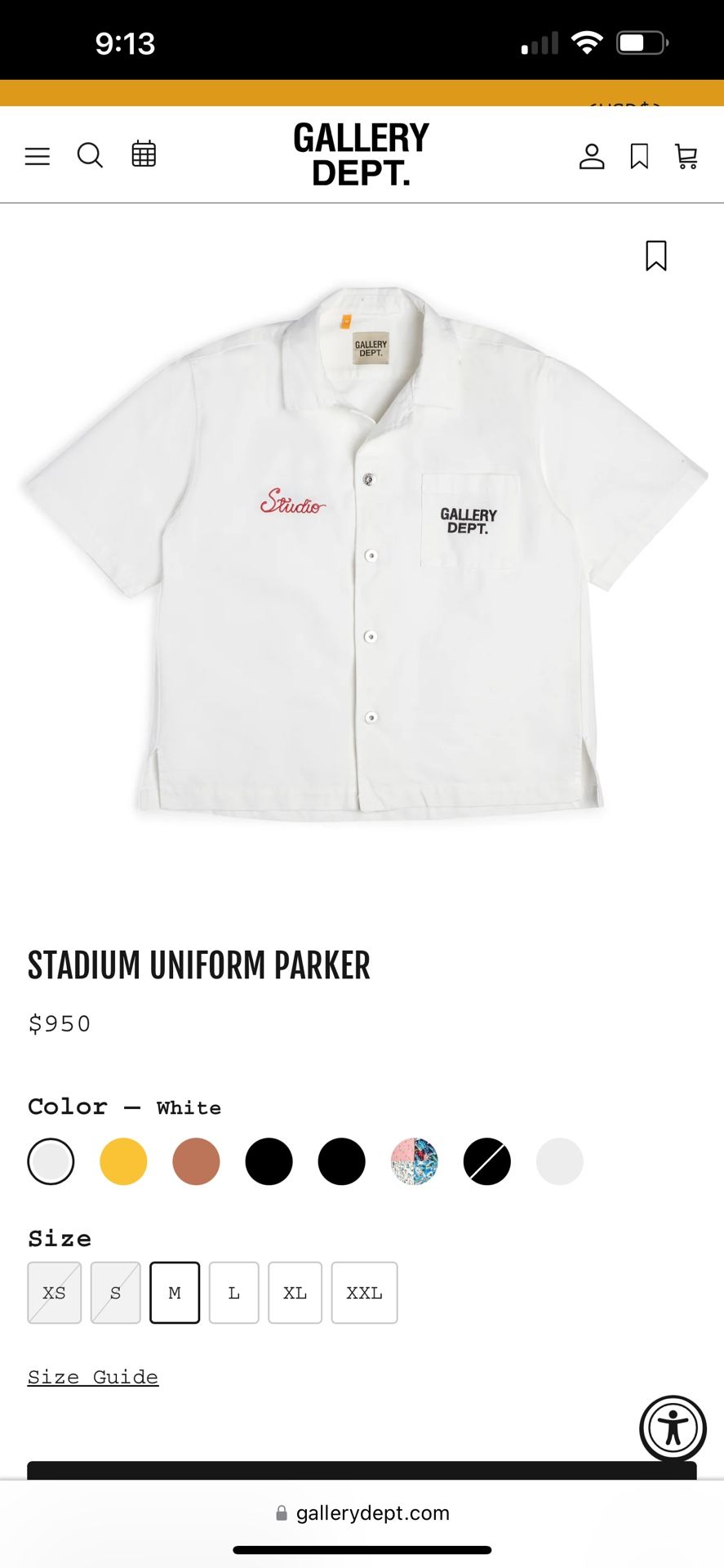Select the brown color swatch

coord(196,1160)
